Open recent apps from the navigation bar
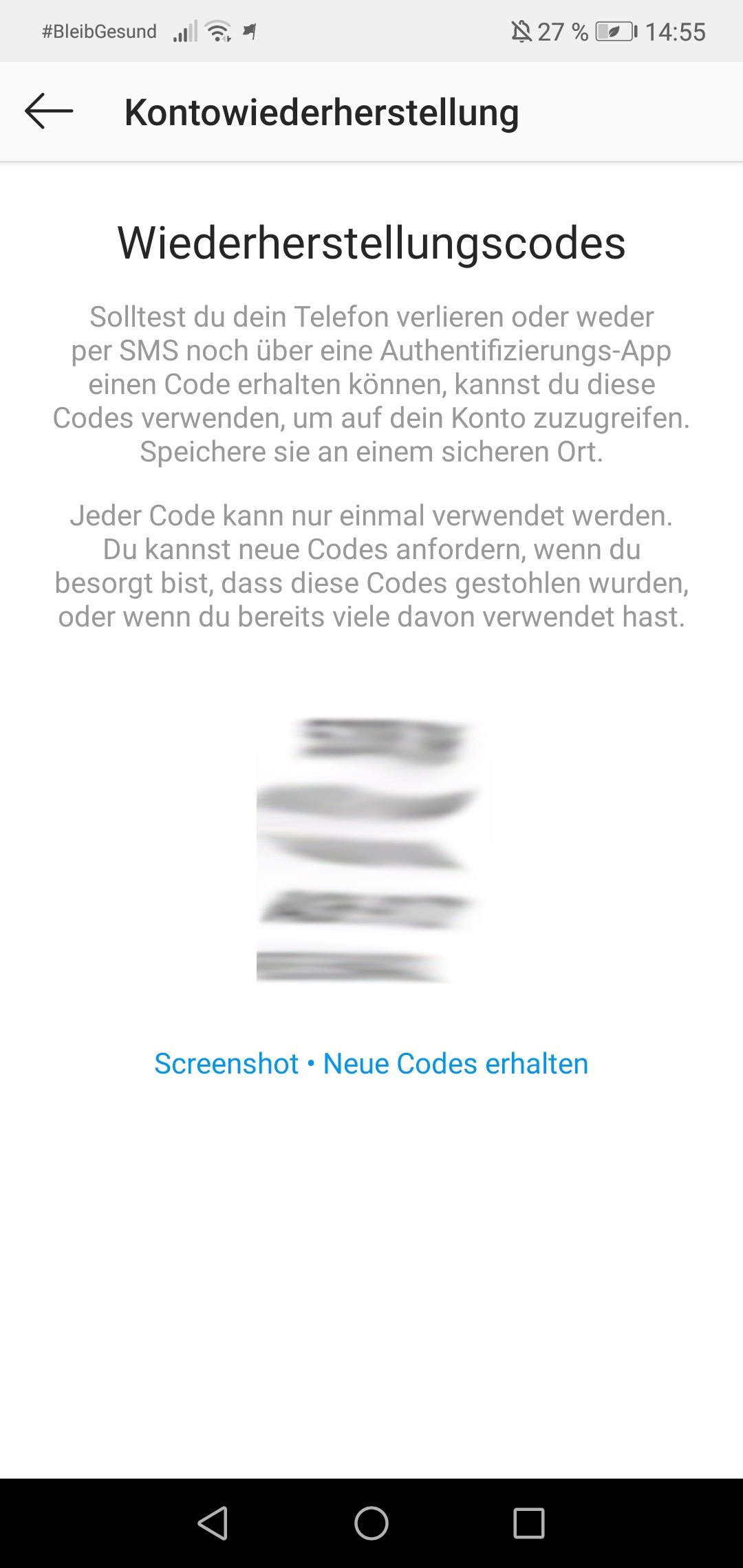 (x=529, y=1523)
